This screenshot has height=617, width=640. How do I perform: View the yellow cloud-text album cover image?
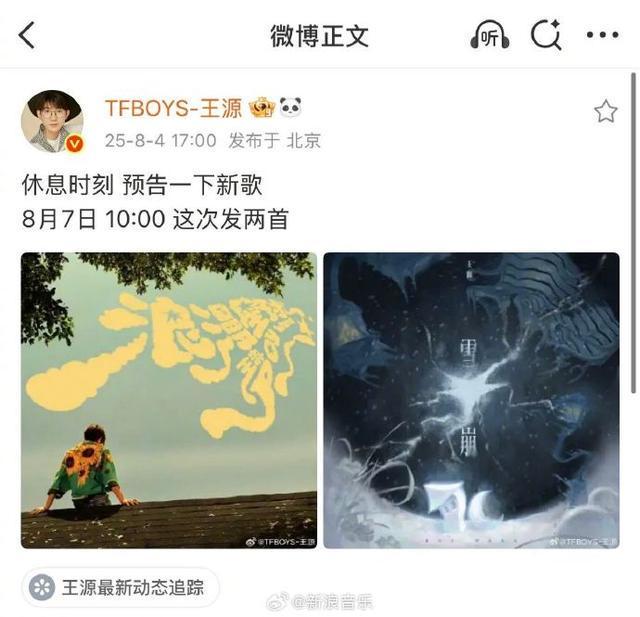pos(169,399)
